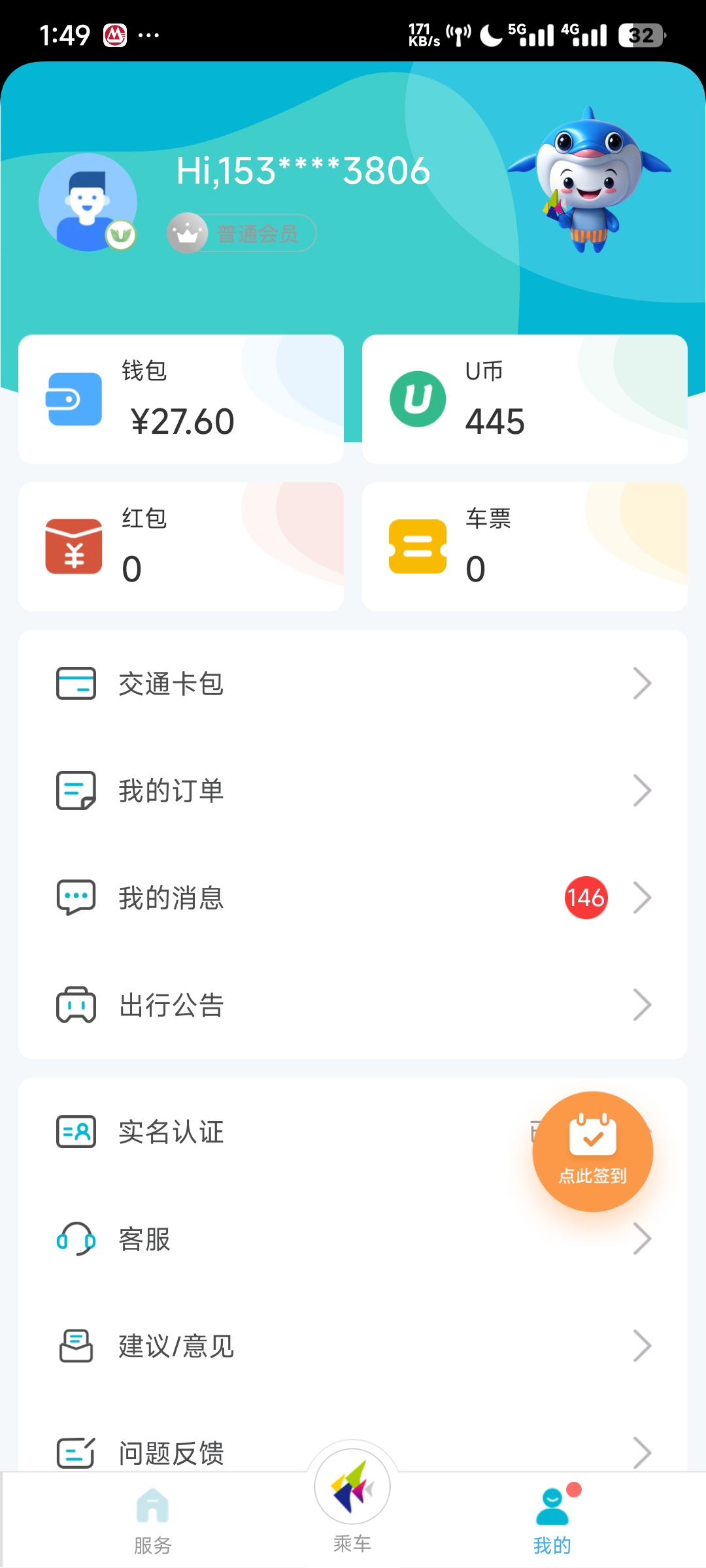The height and width of the screenshot is (1568, 706).
Task: Open 交通卡包 transit cards
Action: click(353, 684)
